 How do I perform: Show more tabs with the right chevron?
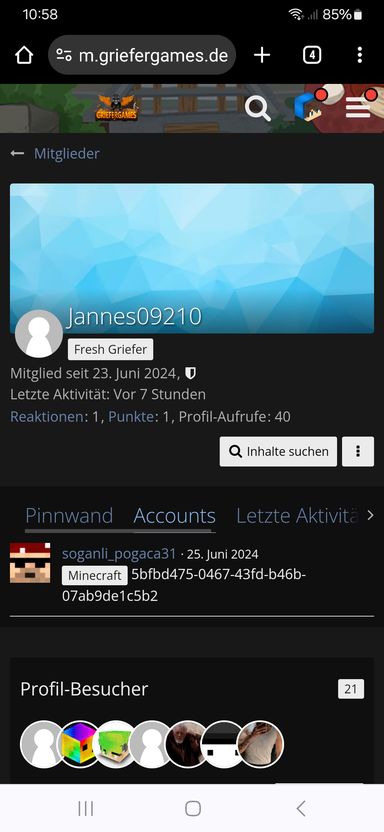(x=370, y=515)
